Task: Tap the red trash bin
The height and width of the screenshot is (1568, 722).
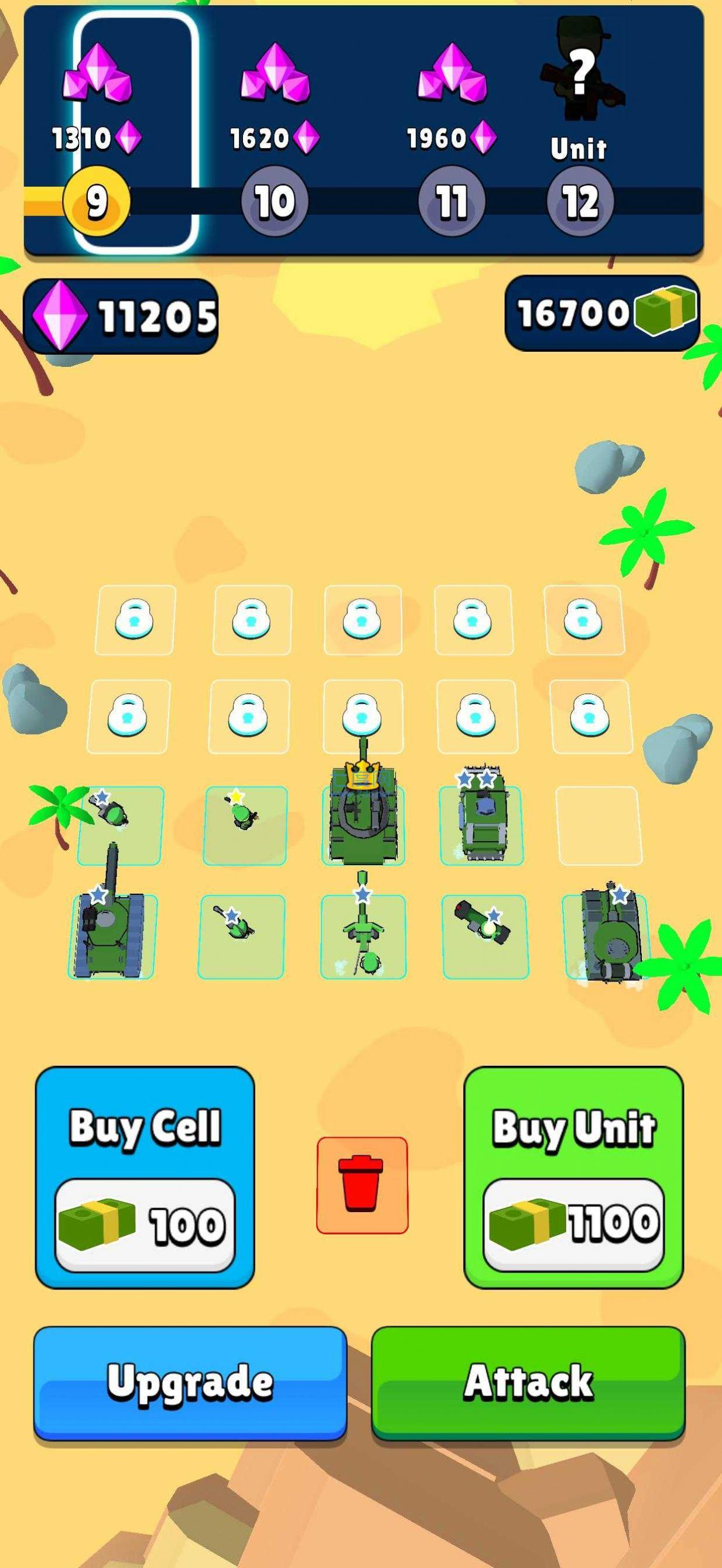Action: coord(362,1185)
